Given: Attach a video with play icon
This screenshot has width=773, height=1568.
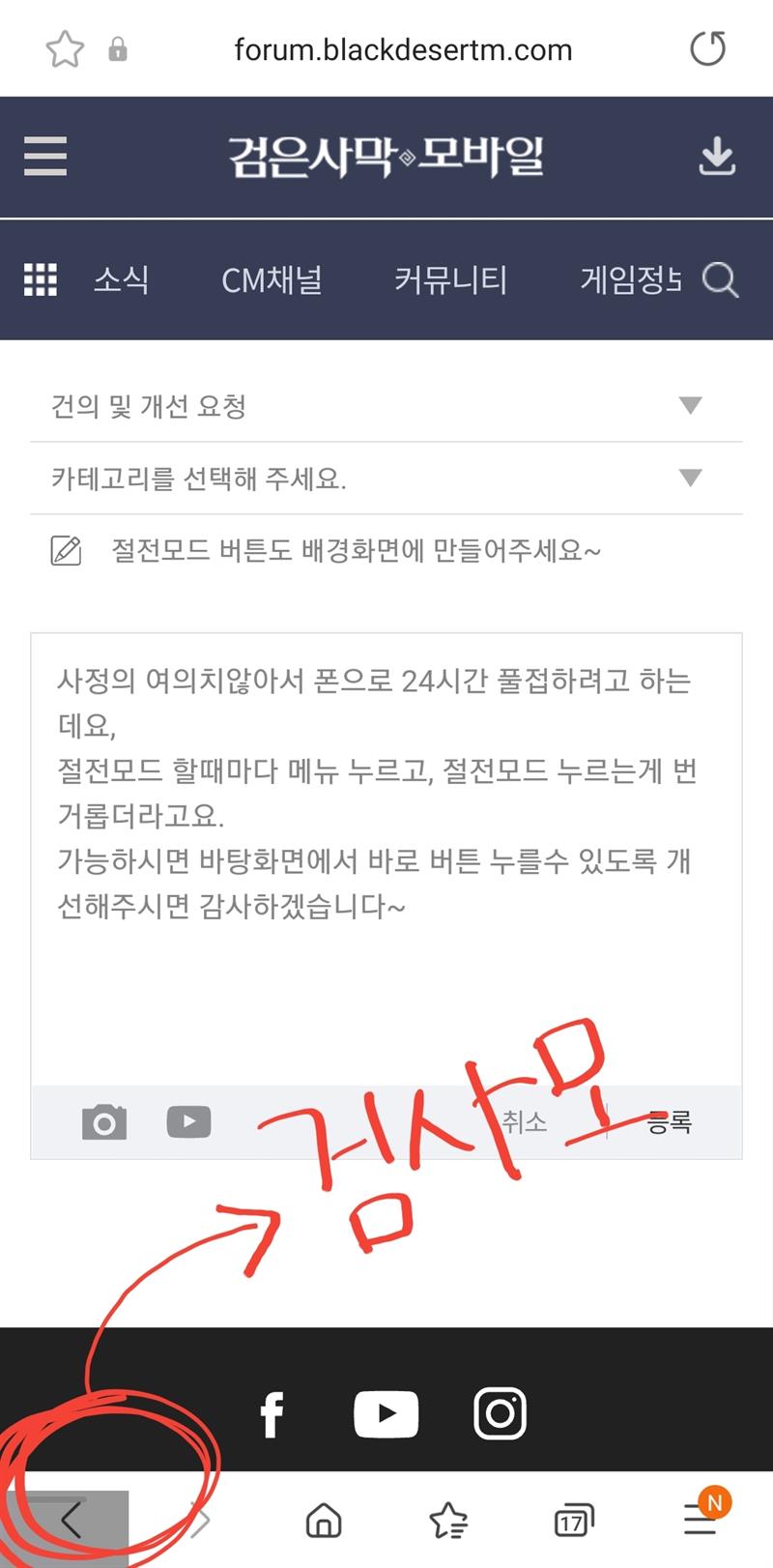Looking at the screenshot, I should pos(188,1121).
